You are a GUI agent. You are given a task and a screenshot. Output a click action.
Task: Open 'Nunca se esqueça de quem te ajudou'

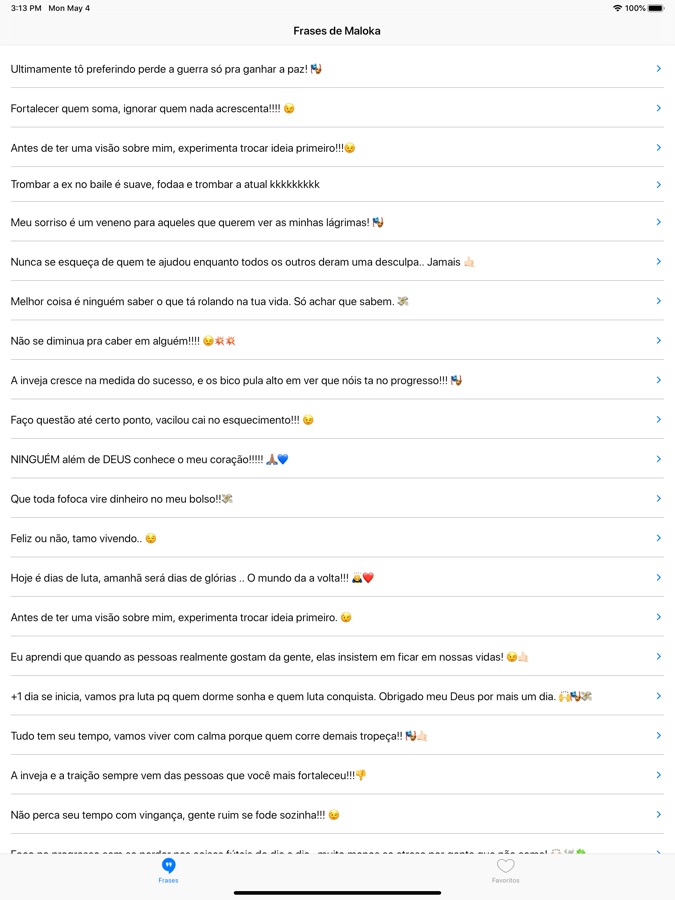(337, 262)
